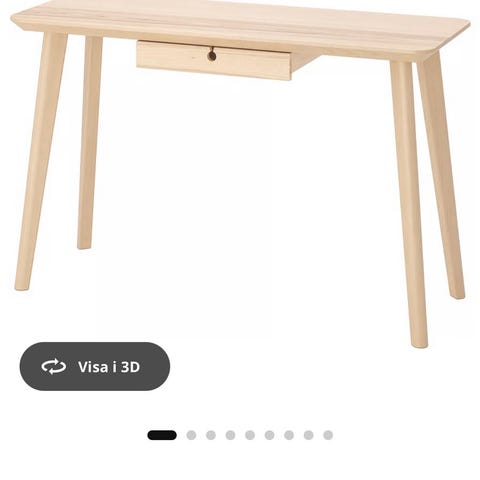Select the last page indicator dot
480x480 pixels.
point(328,435)
